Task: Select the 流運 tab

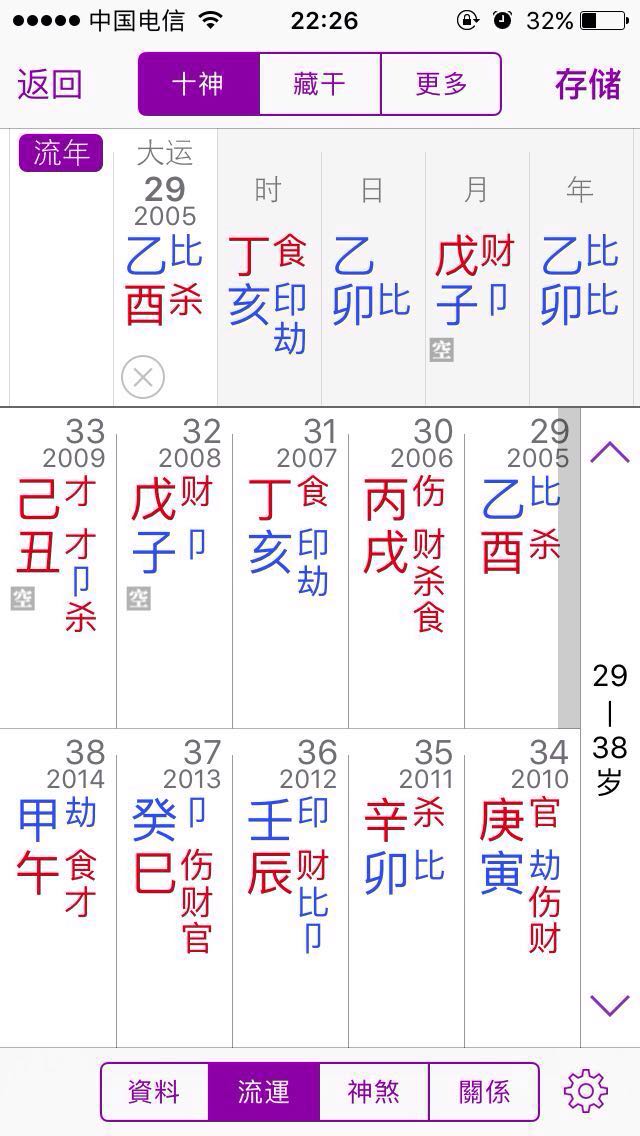Action: click(264, 1092)
